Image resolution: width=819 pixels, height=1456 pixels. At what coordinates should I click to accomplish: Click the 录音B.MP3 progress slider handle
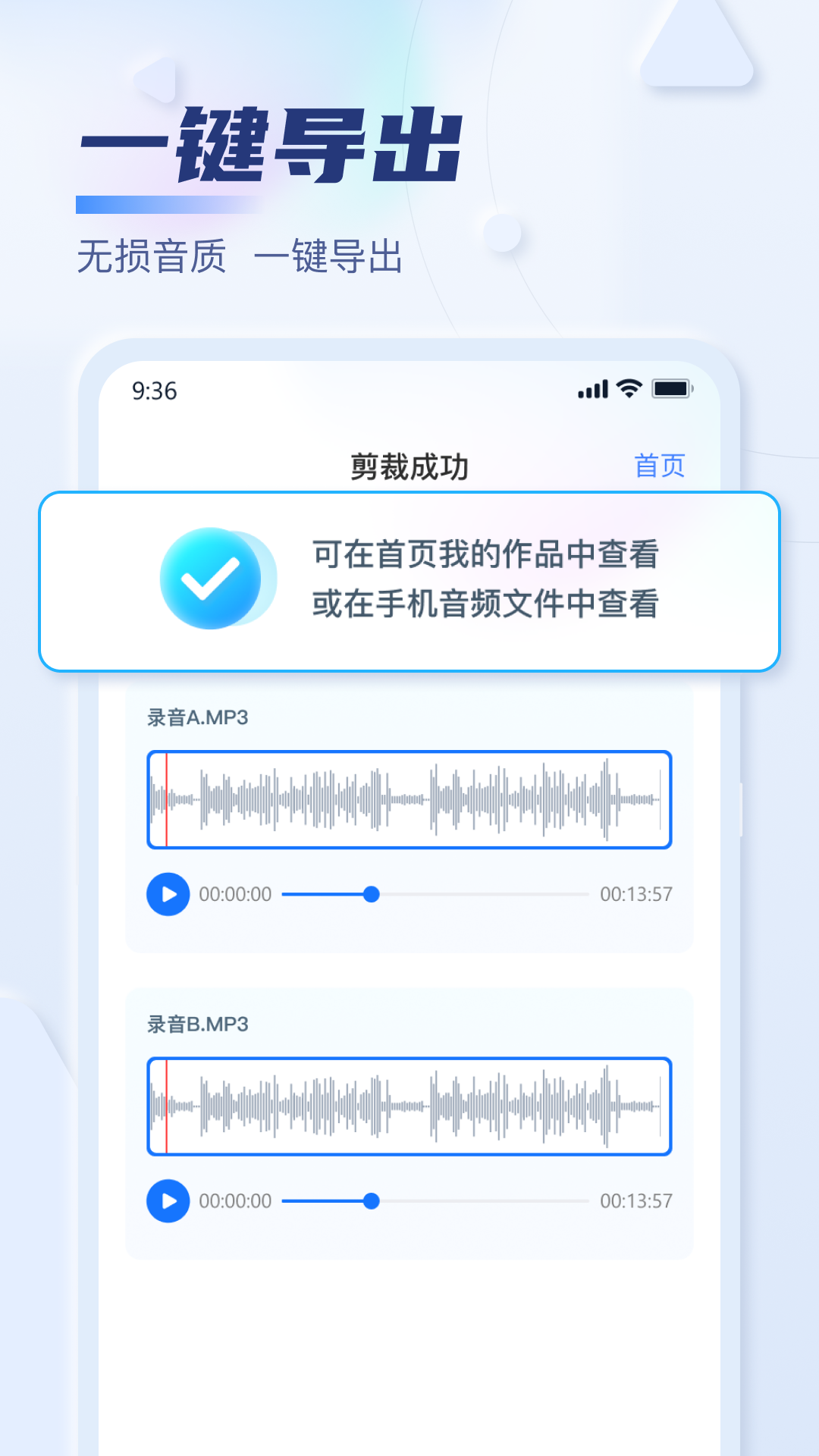(x=371, y=1200)
